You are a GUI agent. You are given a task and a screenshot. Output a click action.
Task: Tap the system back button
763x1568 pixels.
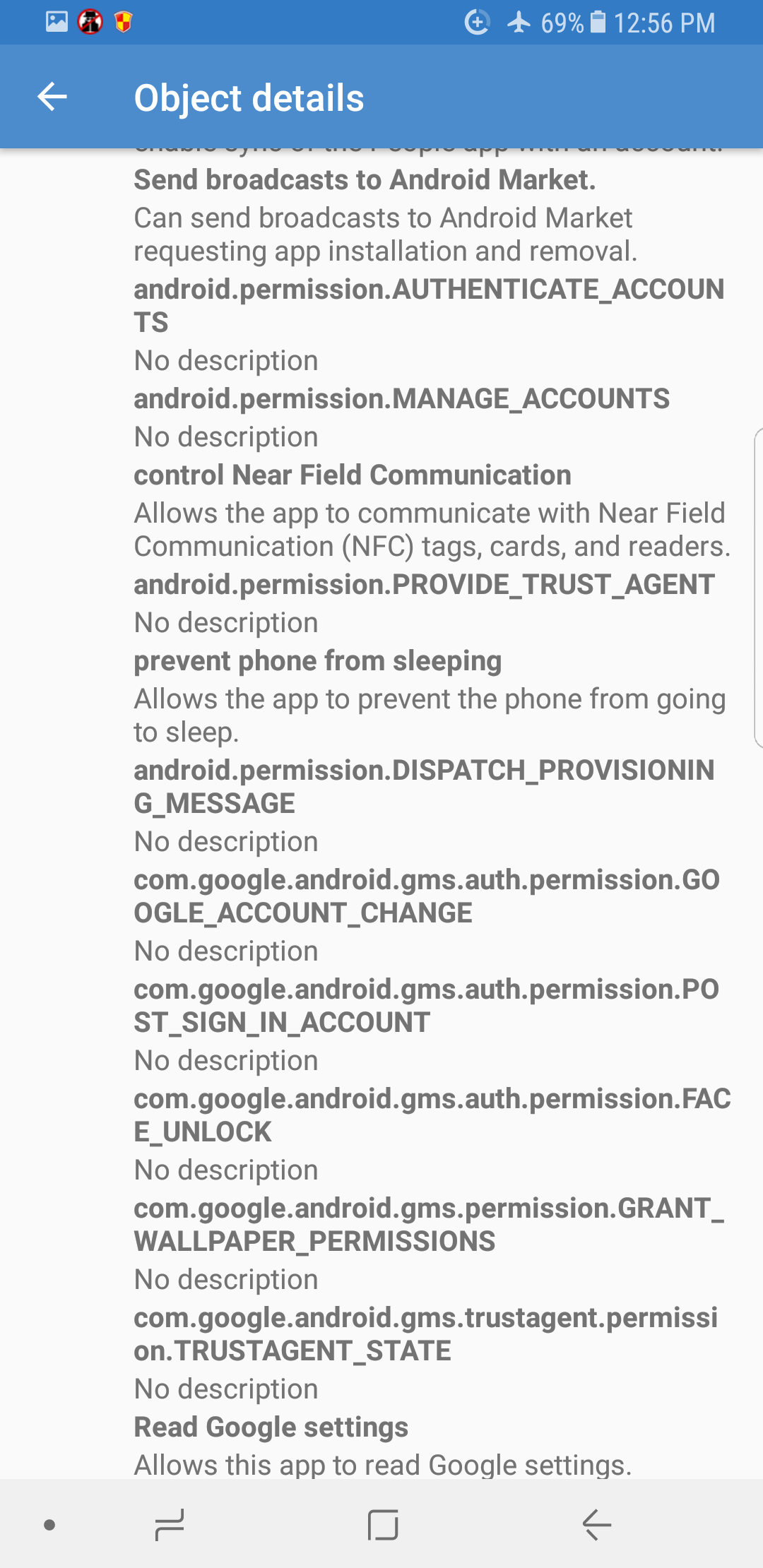coord(596,1524)
